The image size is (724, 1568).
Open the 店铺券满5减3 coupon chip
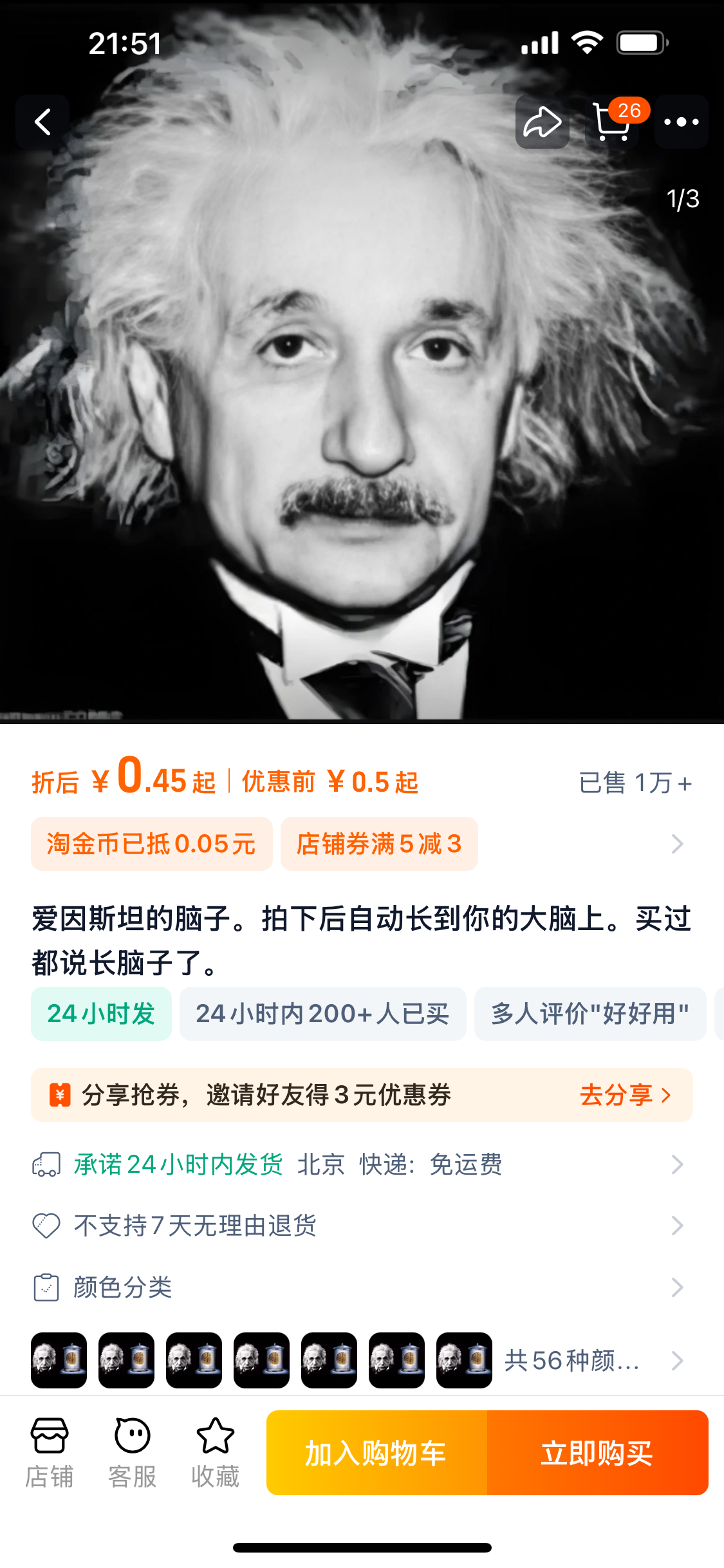379,844
